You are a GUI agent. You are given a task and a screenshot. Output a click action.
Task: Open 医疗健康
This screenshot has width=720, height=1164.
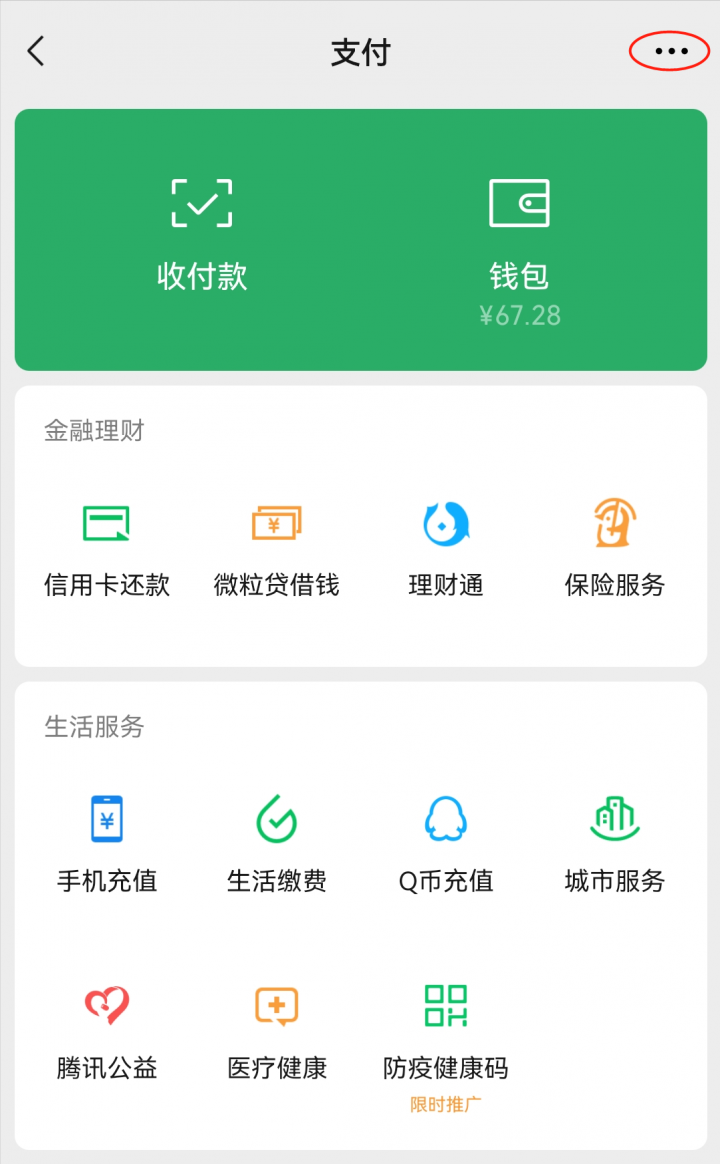click(x=277, y=1031)
